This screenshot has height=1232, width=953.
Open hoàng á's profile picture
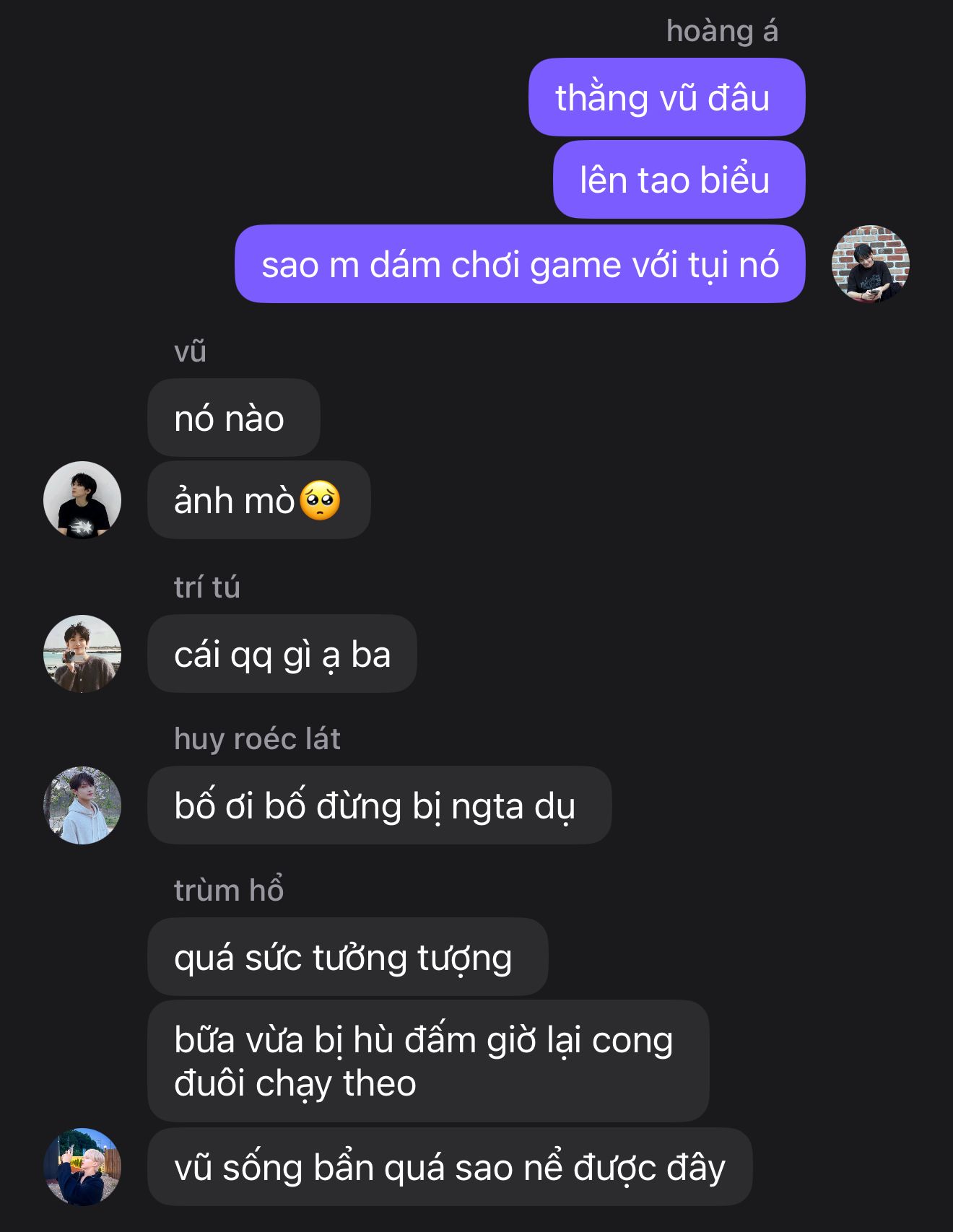coord(870,264)
